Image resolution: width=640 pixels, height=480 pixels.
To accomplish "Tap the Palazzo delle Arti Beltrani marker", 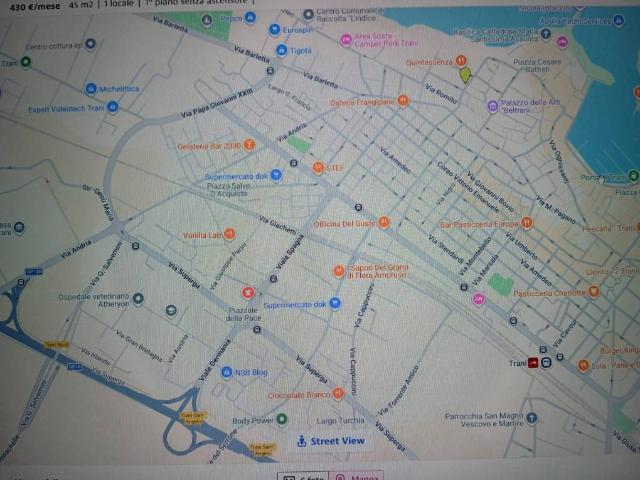I will point(492,106).
